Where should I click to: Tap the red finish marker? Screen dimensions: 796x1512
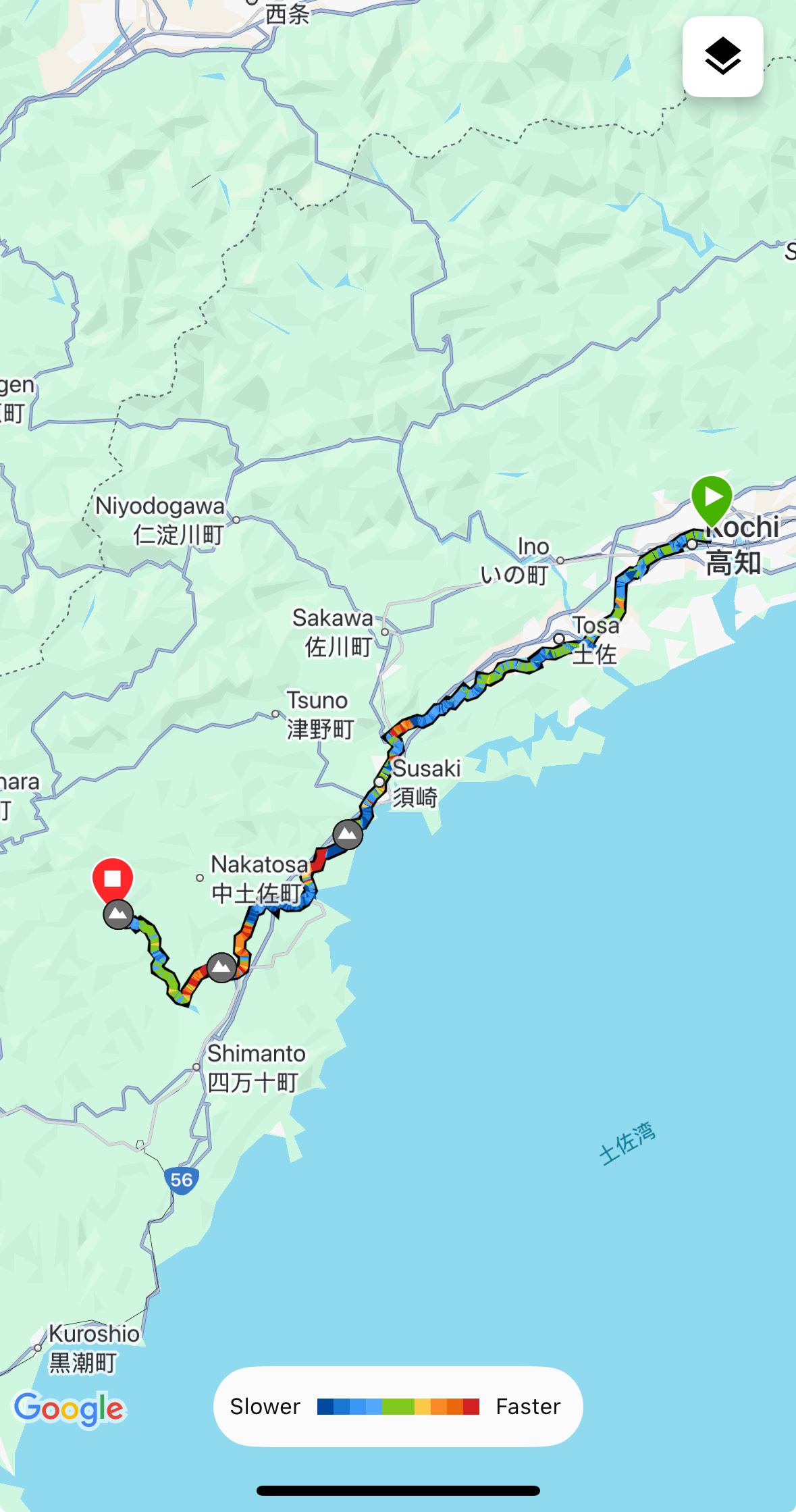(113, 879)
